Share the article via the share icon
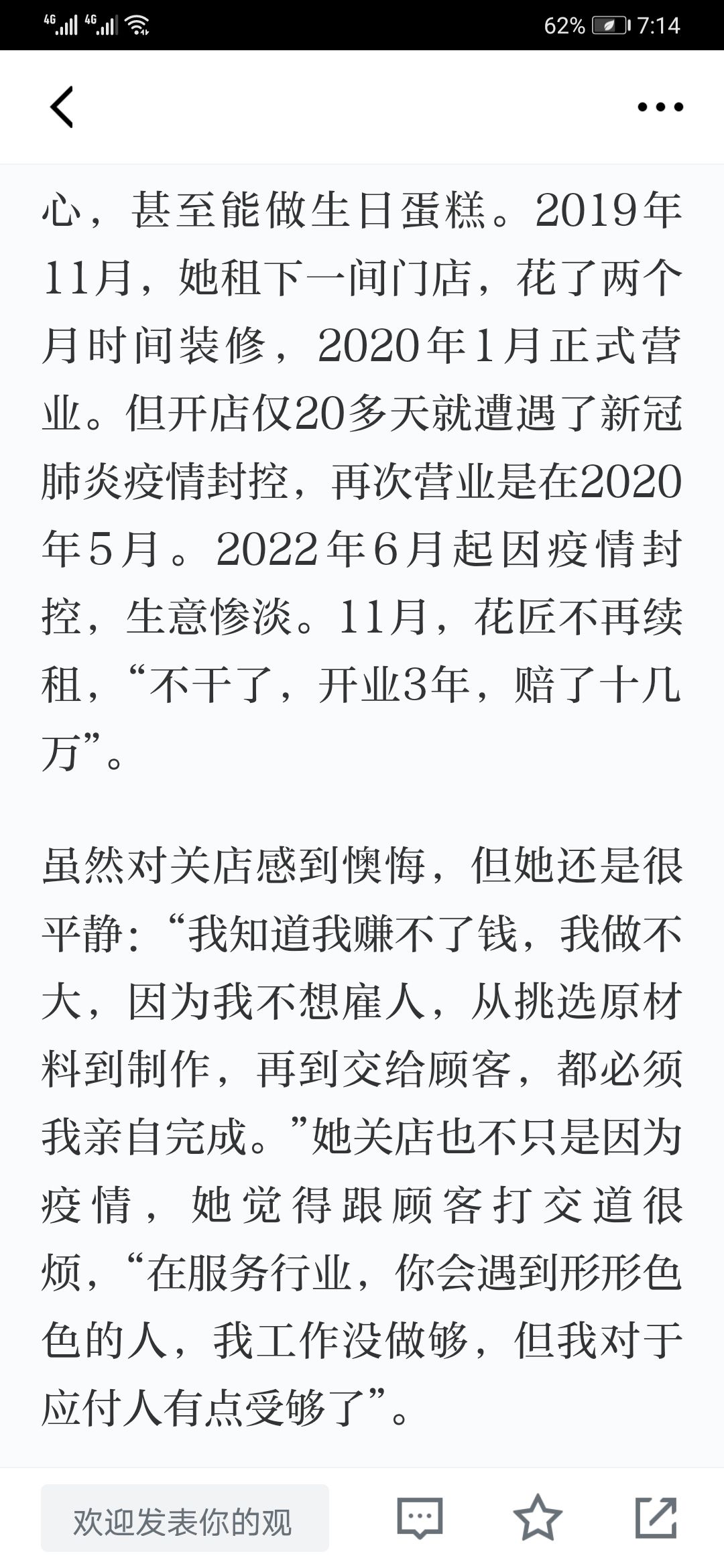724x1568 pixels. pyautogui.click(x=656, y=1517)
